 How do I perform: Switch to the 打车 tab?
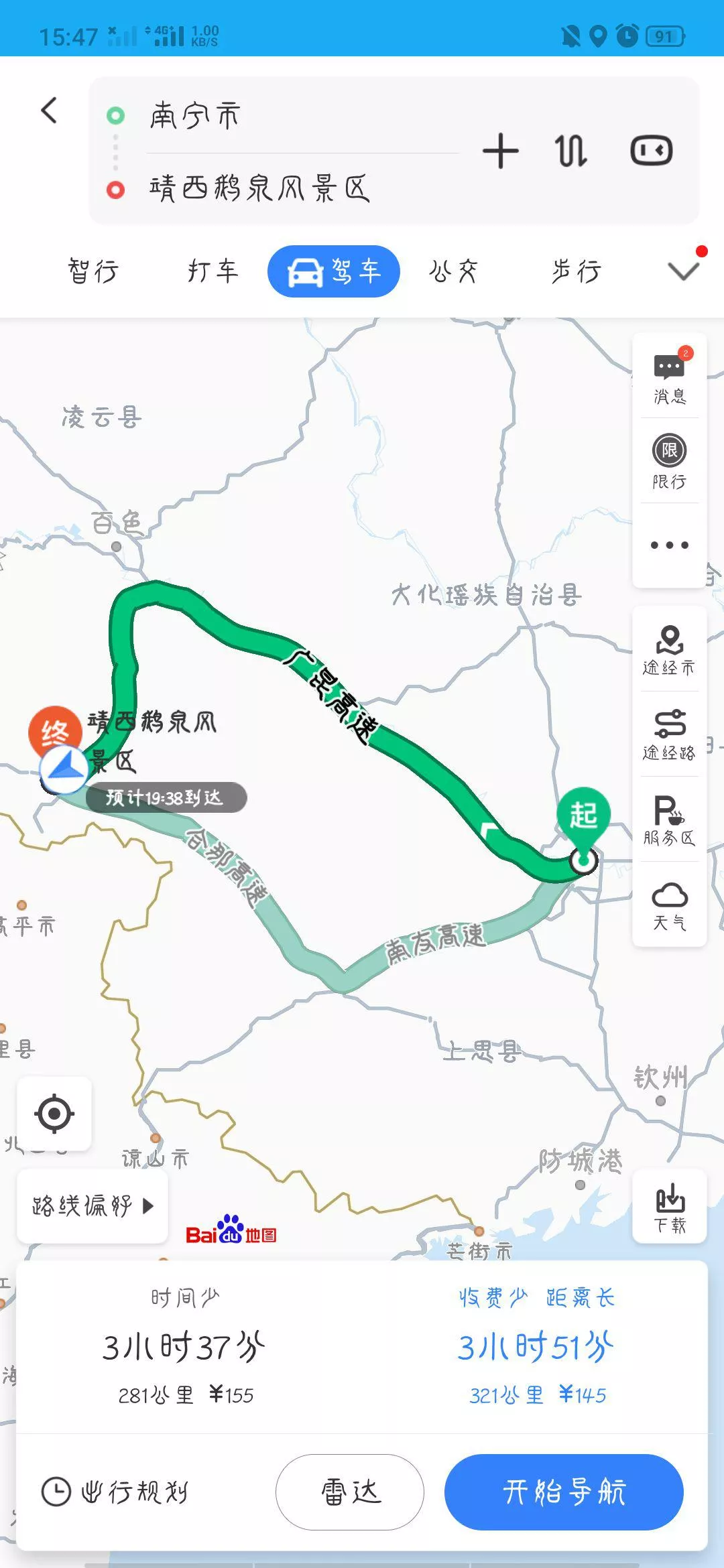213,271
